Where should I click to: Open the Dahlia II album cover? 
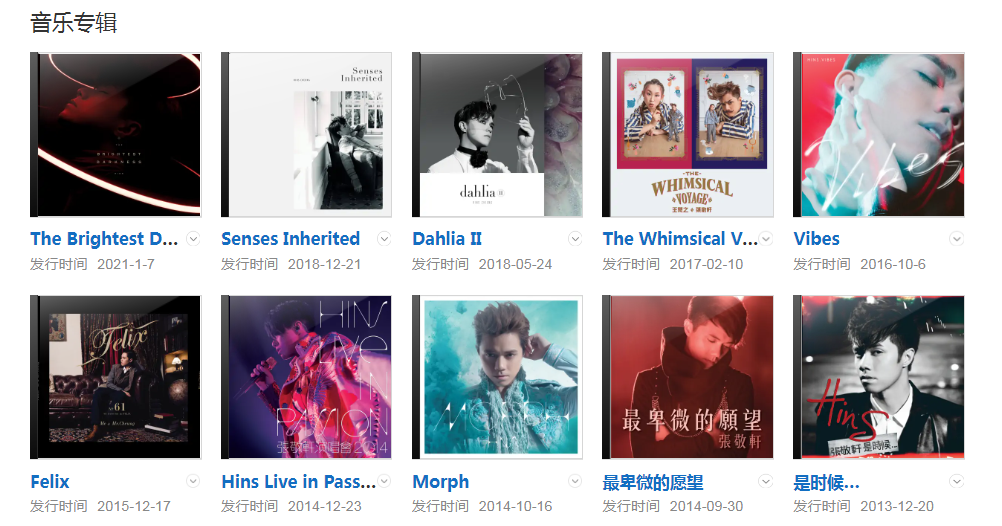click(497, 135)
